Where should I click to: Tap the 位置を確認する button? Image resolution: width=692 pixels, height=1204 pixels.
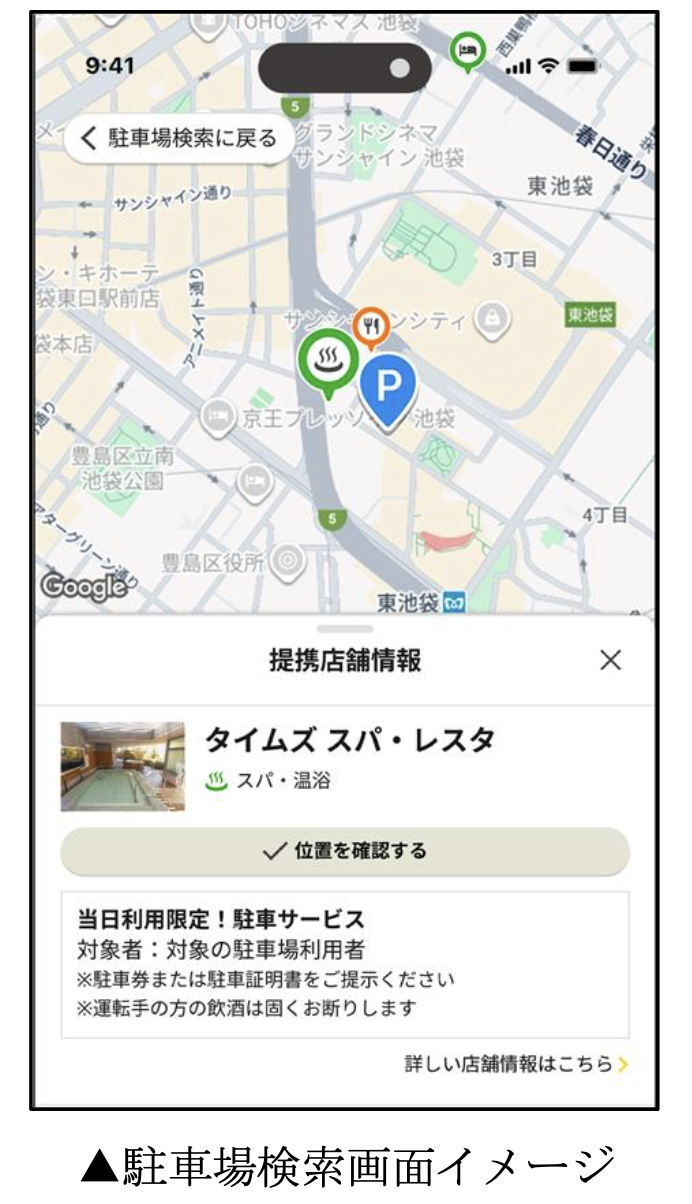(x=345, y=851)
